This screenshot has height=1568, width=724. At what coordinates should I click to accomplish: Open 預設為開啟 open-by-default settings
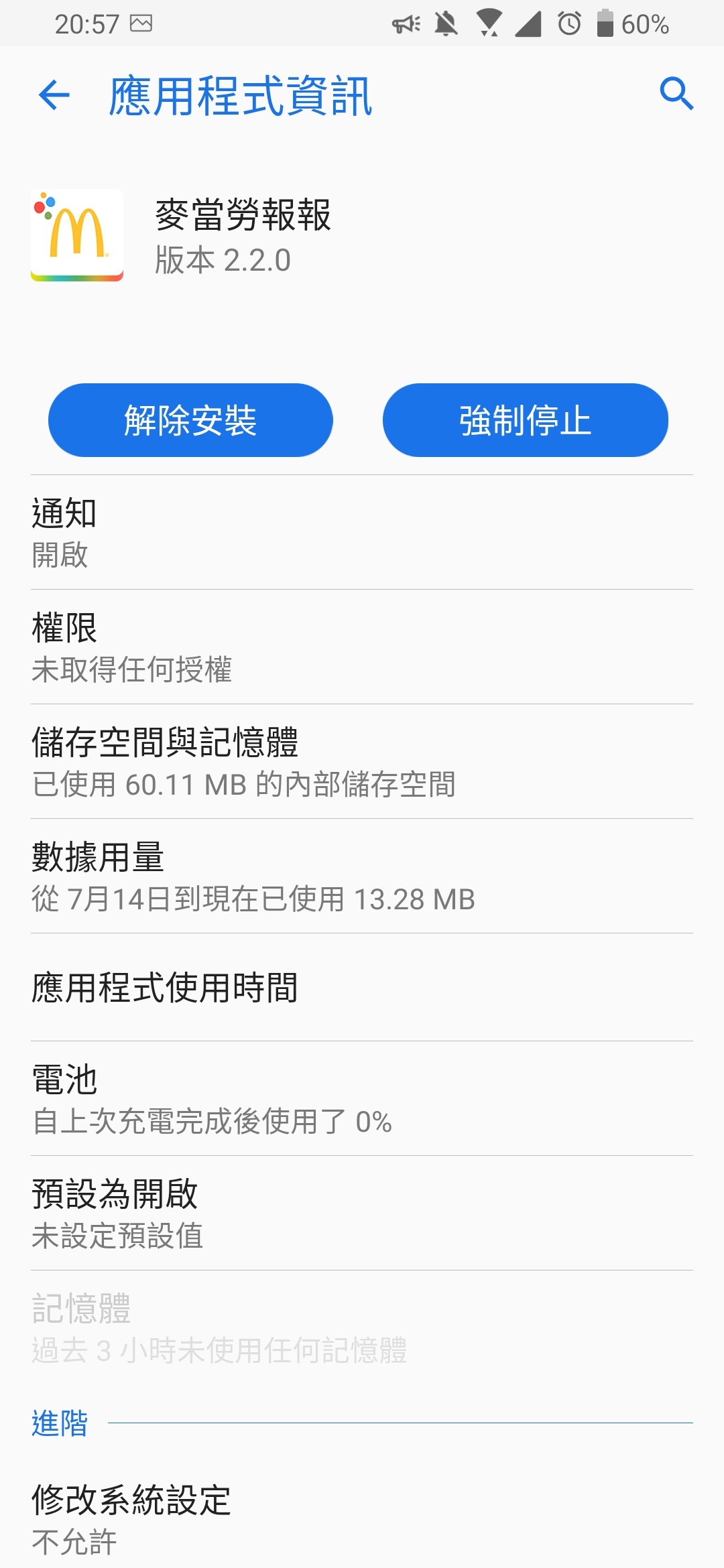pos(362,1214)
